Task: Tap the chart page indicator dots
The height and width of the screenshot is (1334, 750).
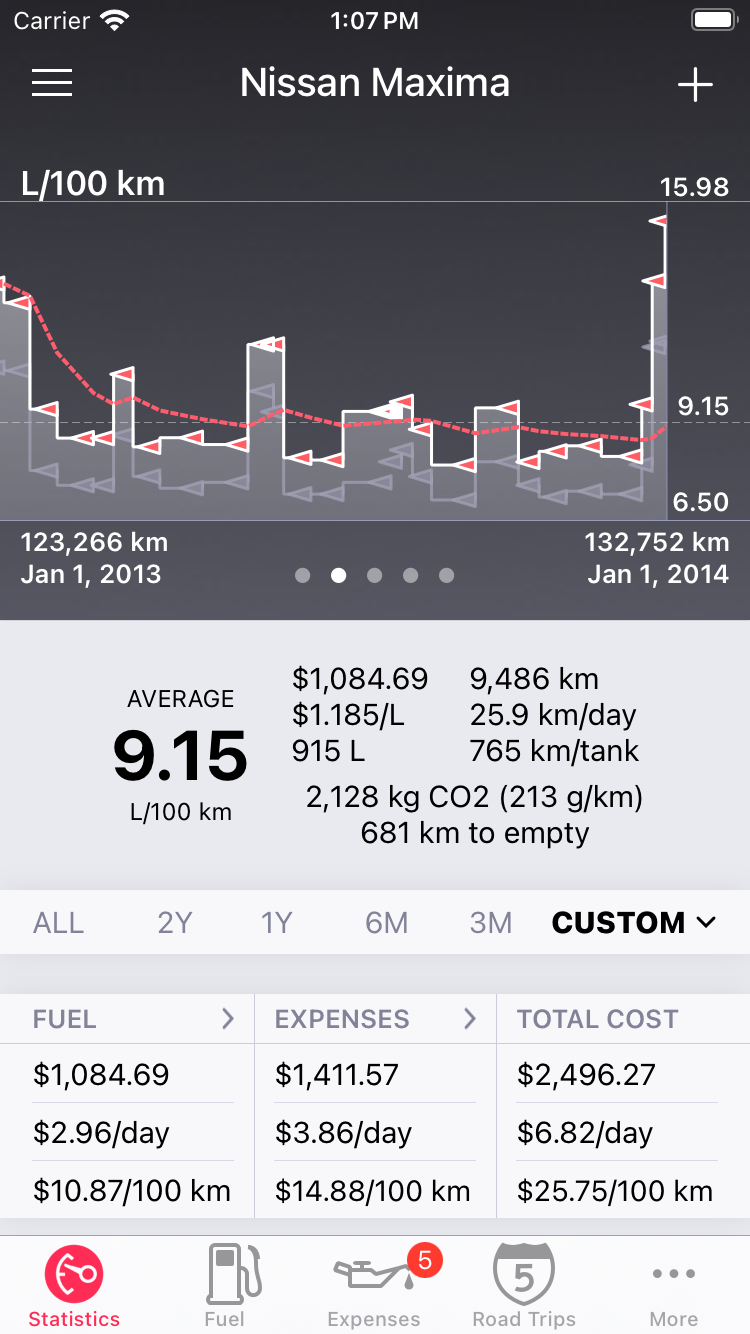Action: [375, 575]
